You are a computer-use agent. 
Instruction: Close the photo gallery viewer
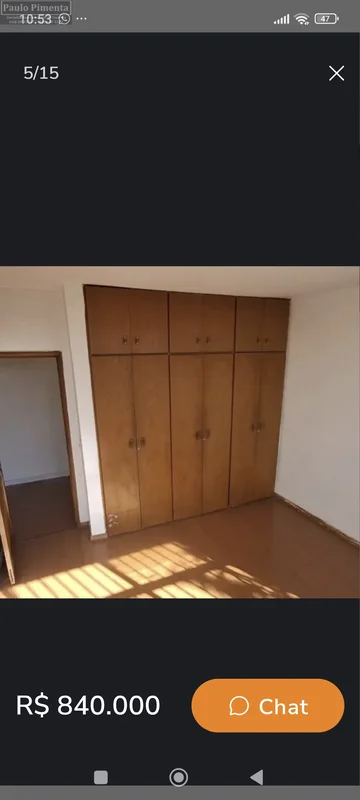click(337, 73)
